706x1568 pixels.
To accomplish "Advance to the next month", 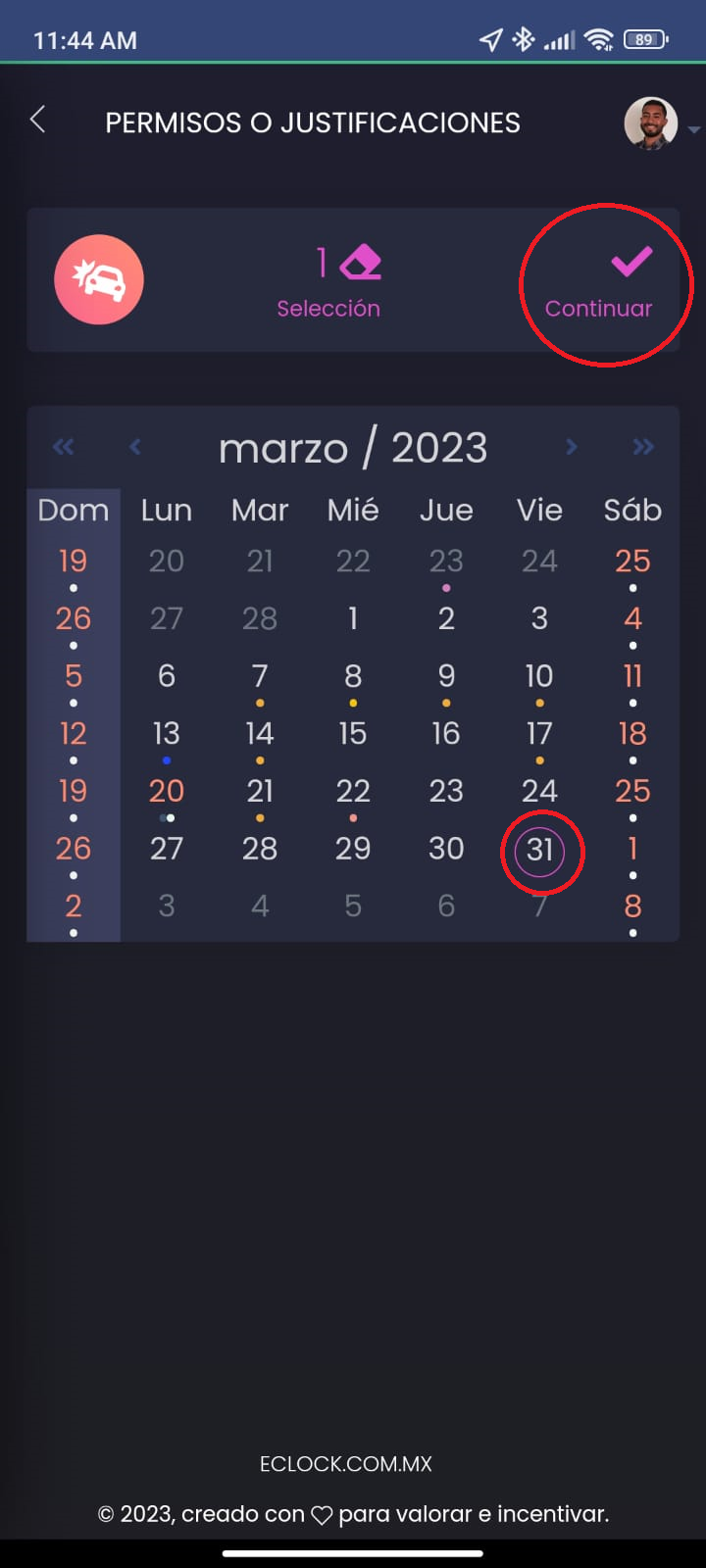I will pyautogui.click(x=572, y=447).
